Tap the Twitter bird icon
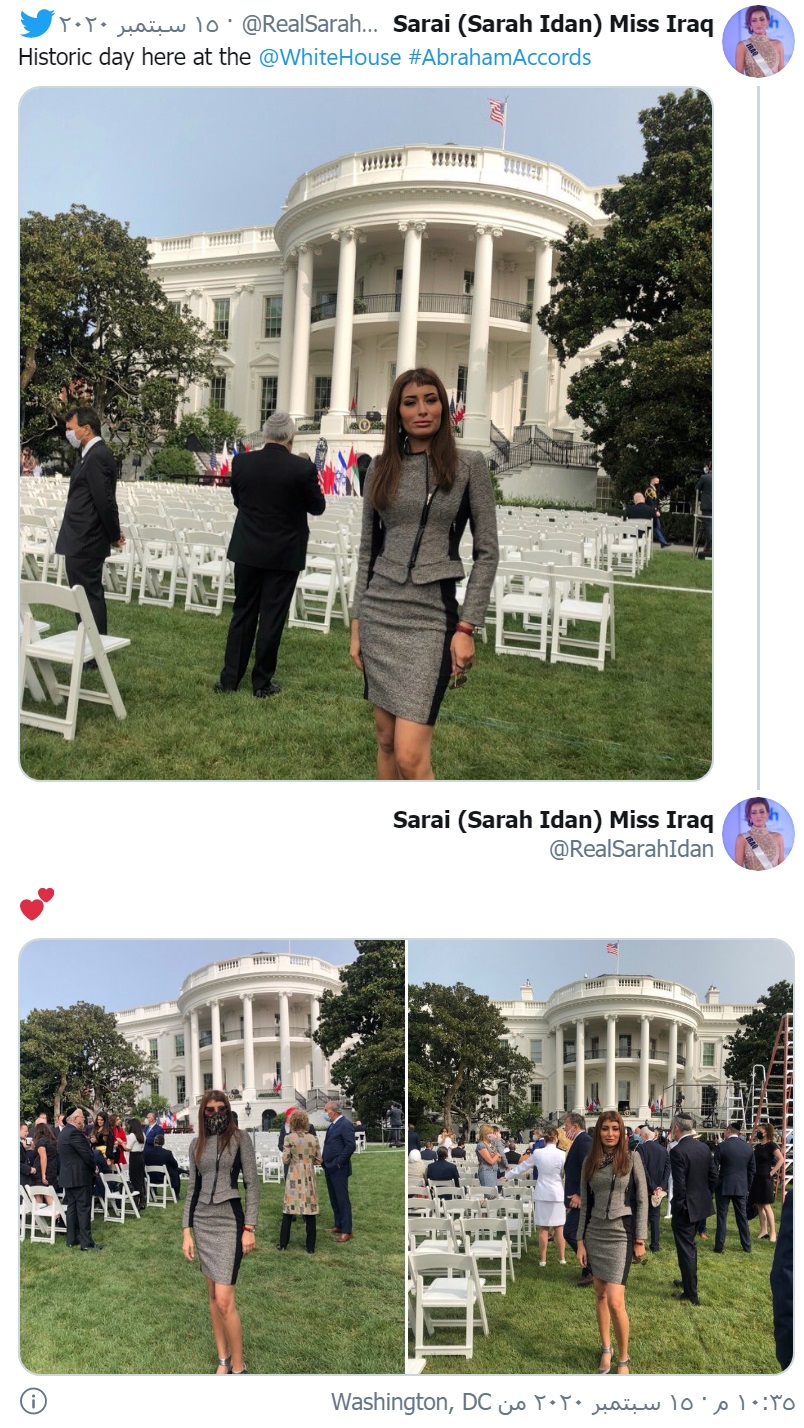The height and width of the screenshot is (1428, 804). click(x=36, y=24)
